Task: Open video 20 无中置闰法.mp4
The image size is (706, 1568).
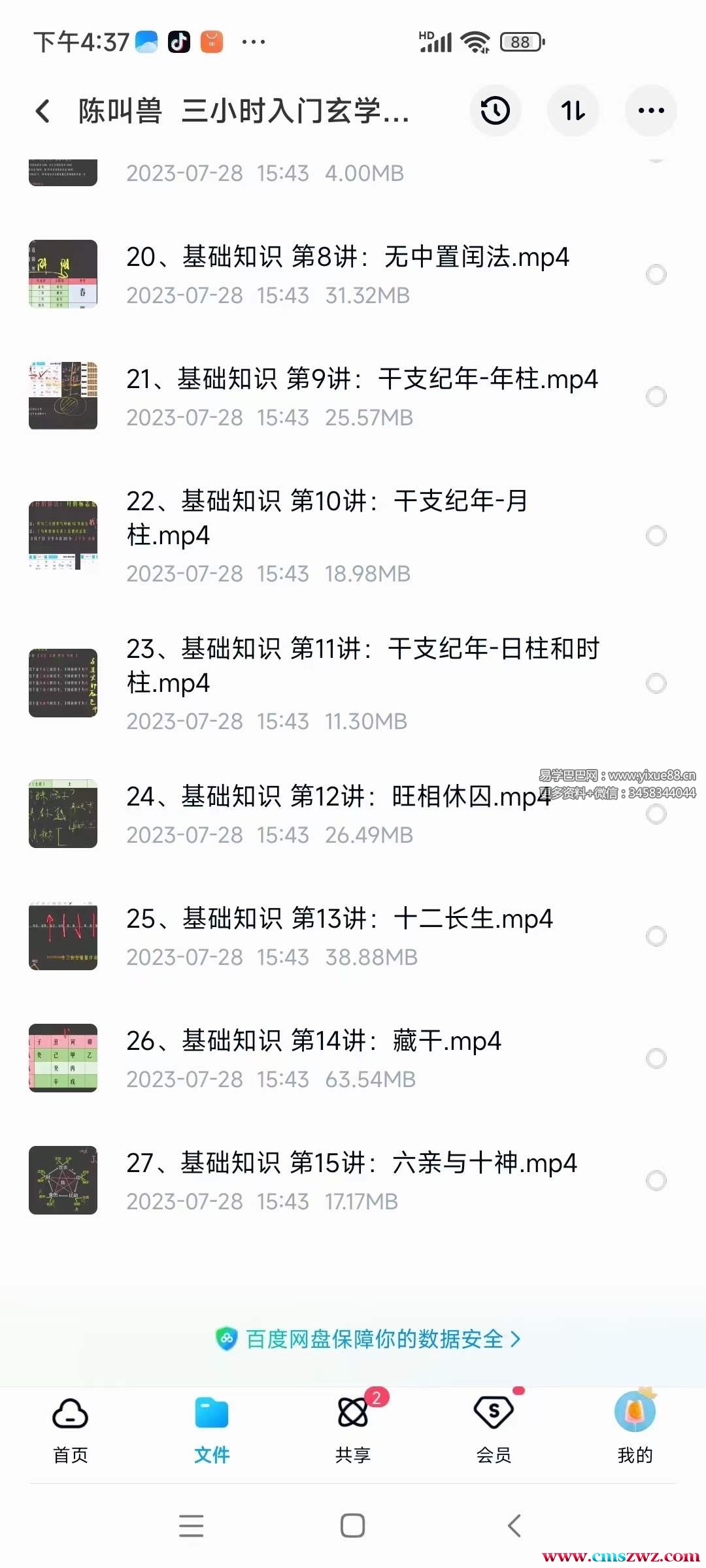Action: 346,257
